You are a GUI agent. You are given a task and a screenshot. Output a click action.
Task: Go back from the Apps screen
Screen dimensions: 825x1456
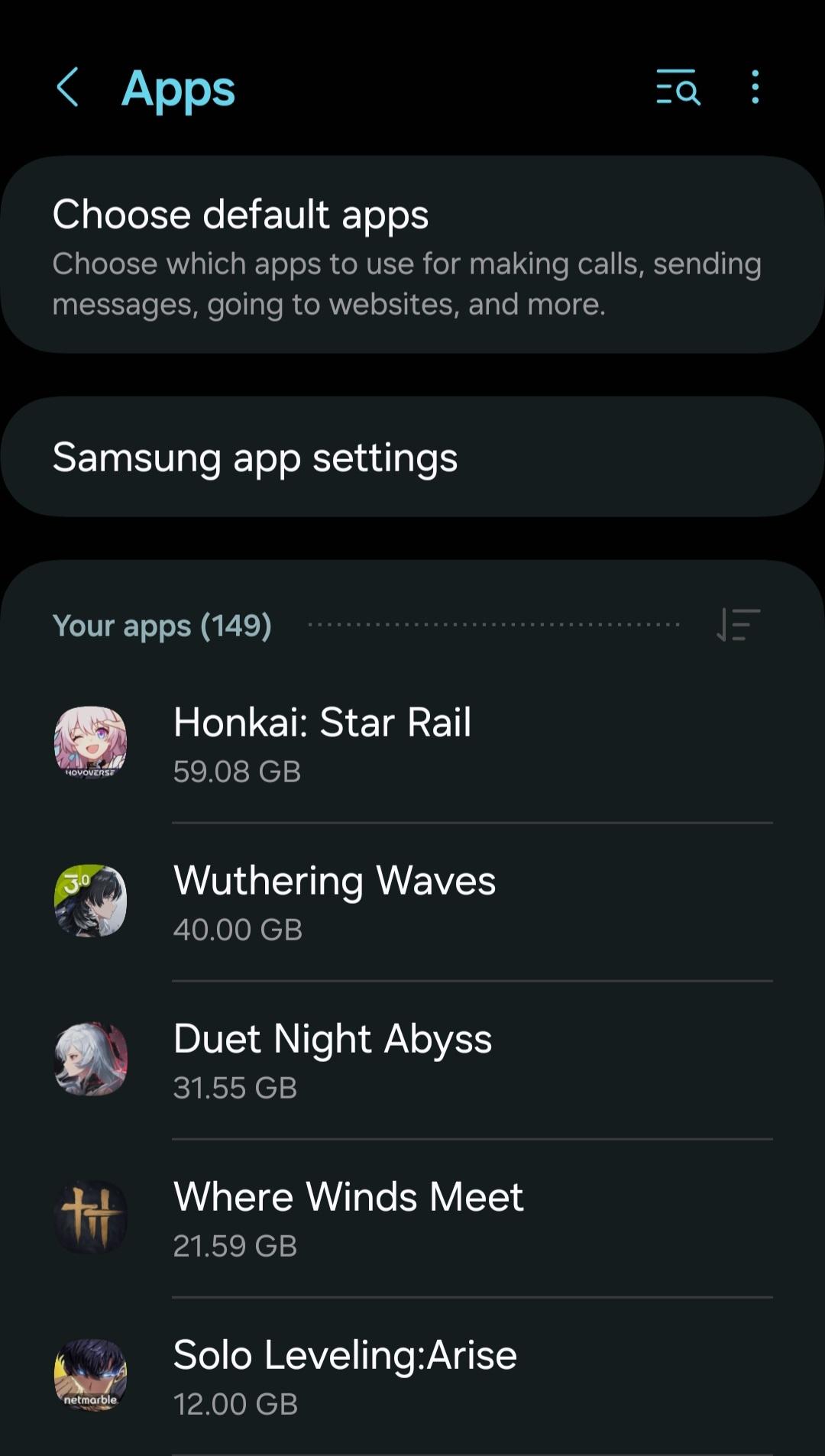click(x=68, y=87)
